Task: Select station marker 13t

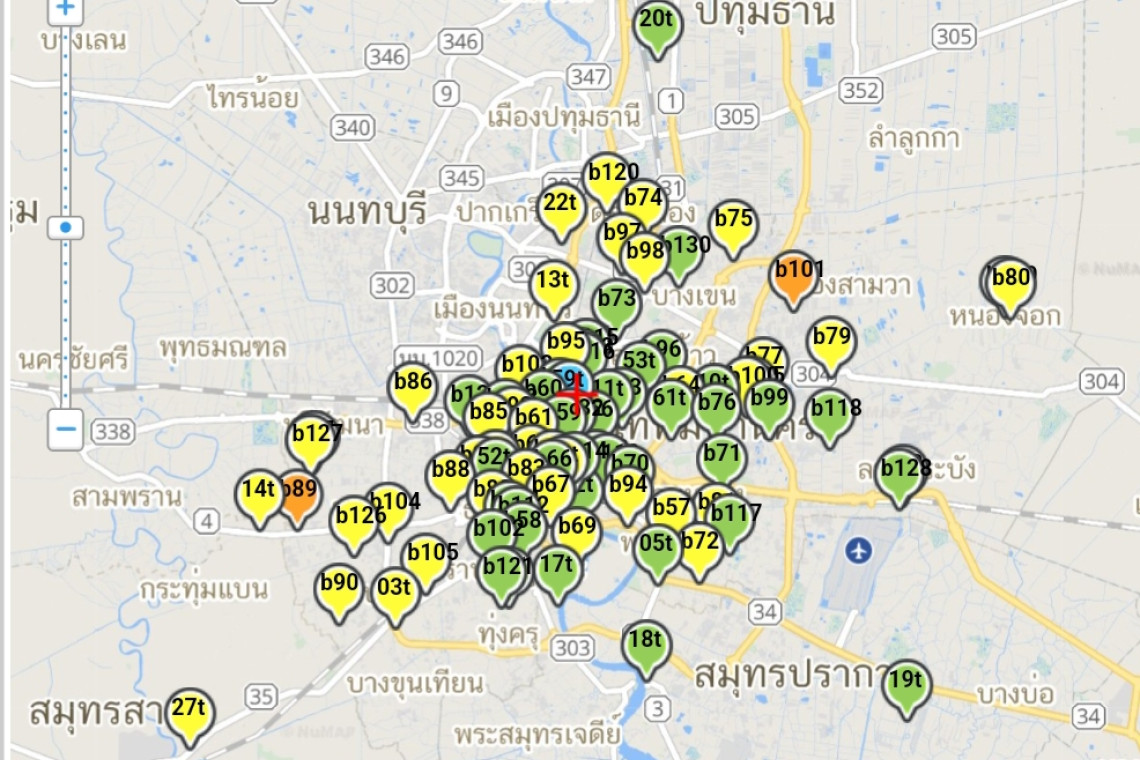Action: tap(553, 286)
